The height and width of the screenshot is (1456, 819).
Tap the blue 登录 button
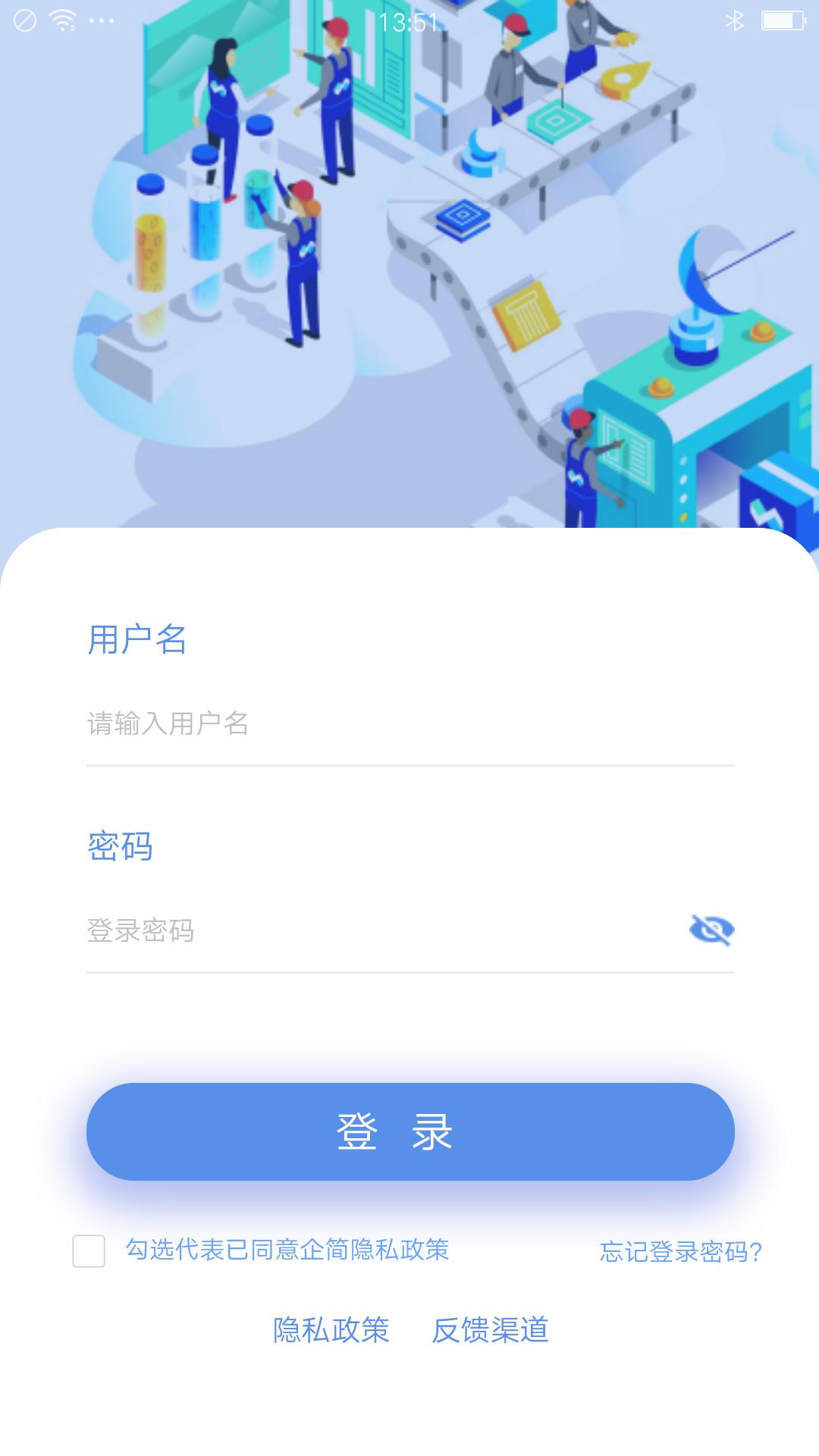tap(410, 1131)
